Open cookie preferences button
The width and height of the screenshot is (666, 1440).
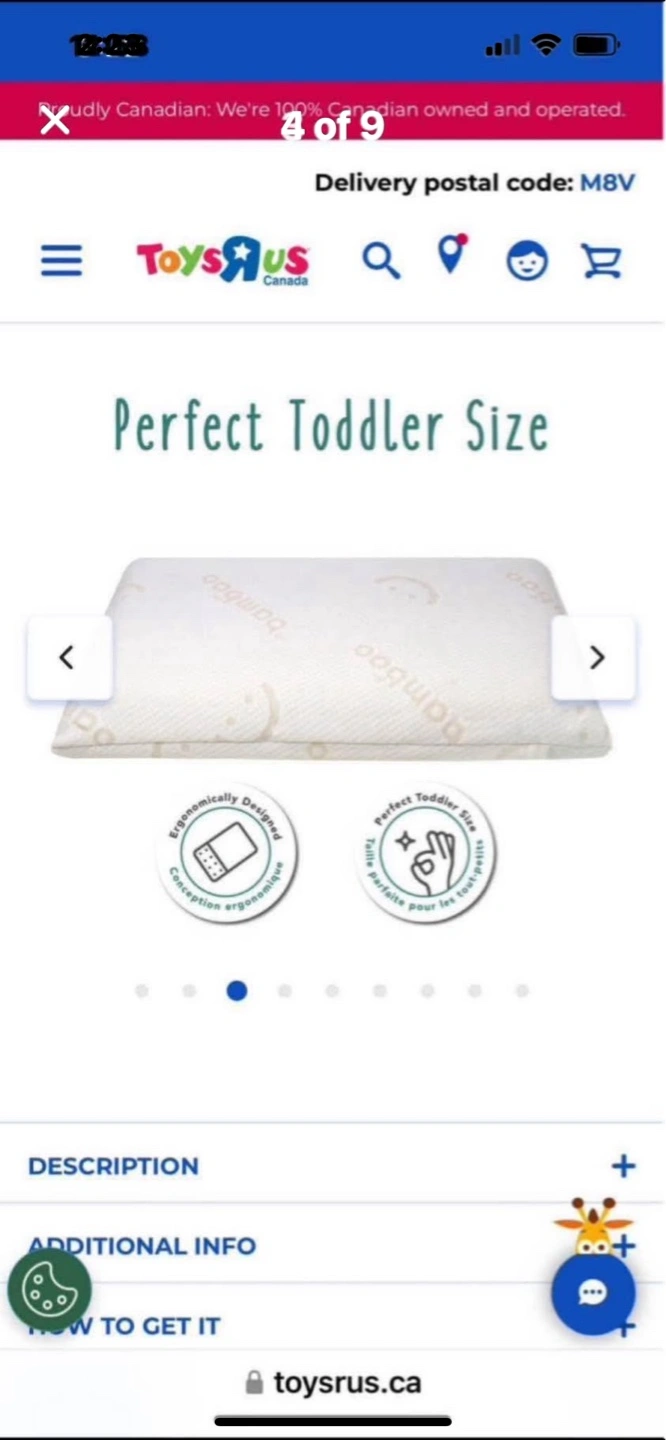[x=49, y=1290]
